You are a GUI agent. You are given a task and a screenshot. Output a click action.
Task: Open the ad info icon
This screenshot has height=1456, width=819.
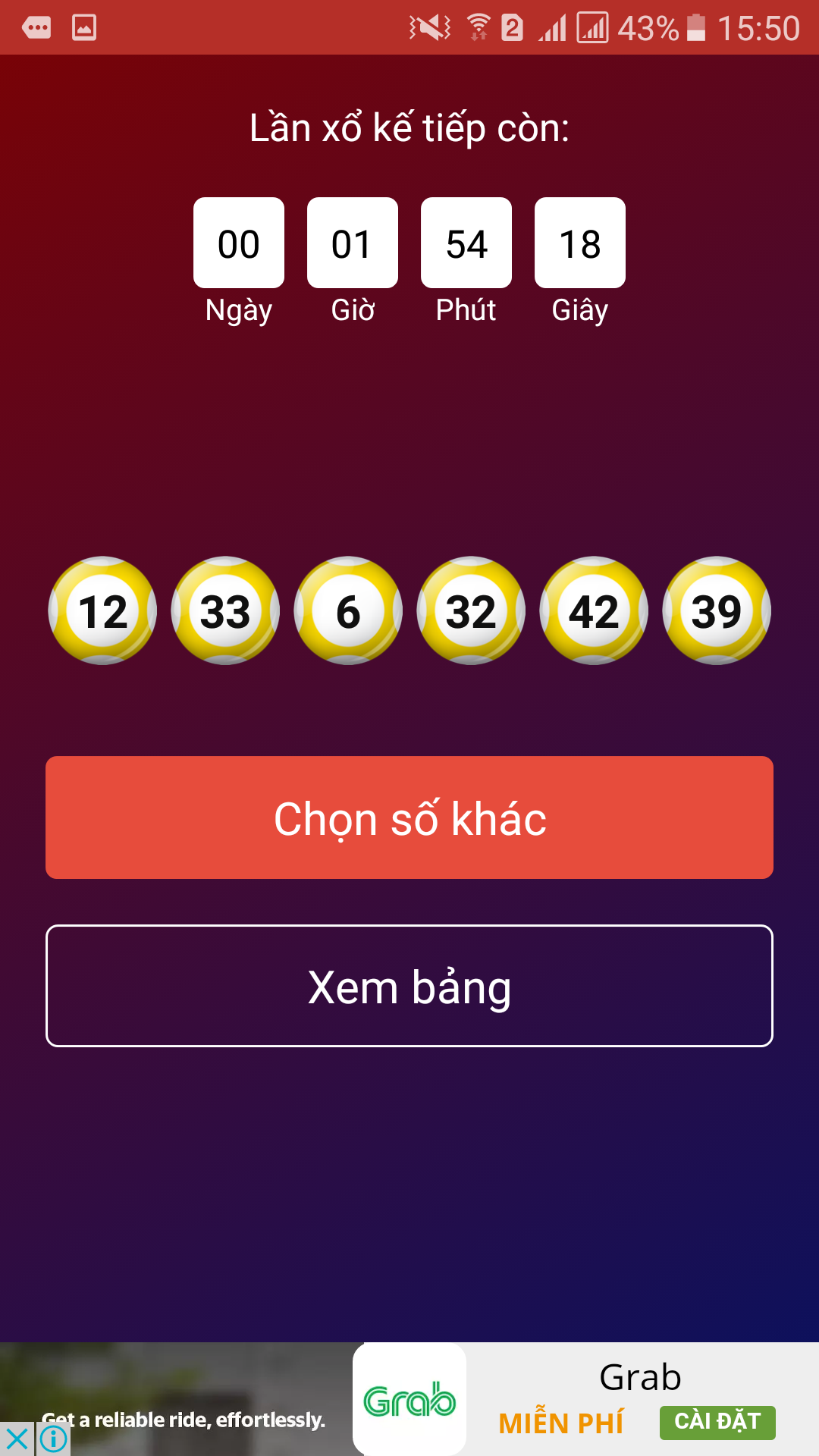click(x=54, y=1439)
